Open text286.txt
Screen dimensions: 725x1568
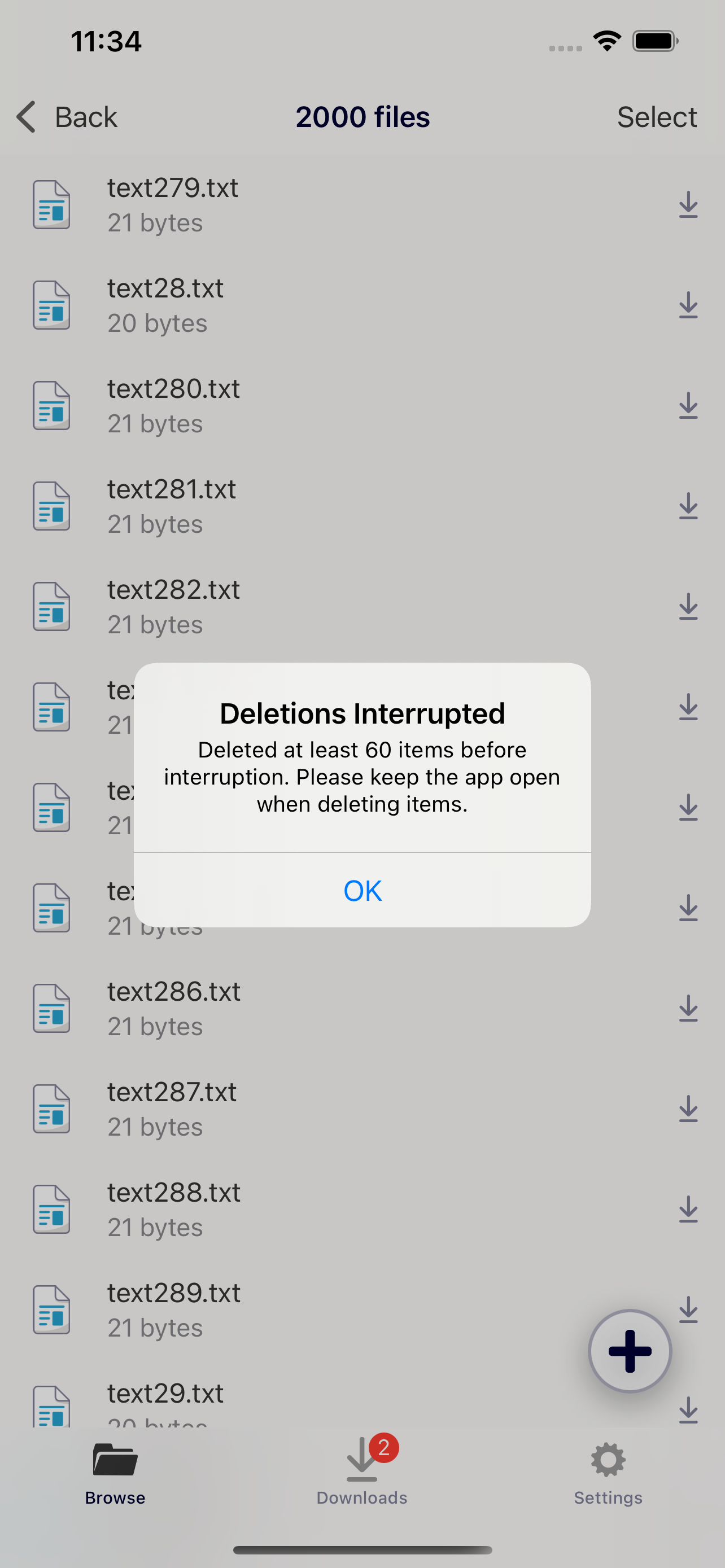tap(362, 1008)
